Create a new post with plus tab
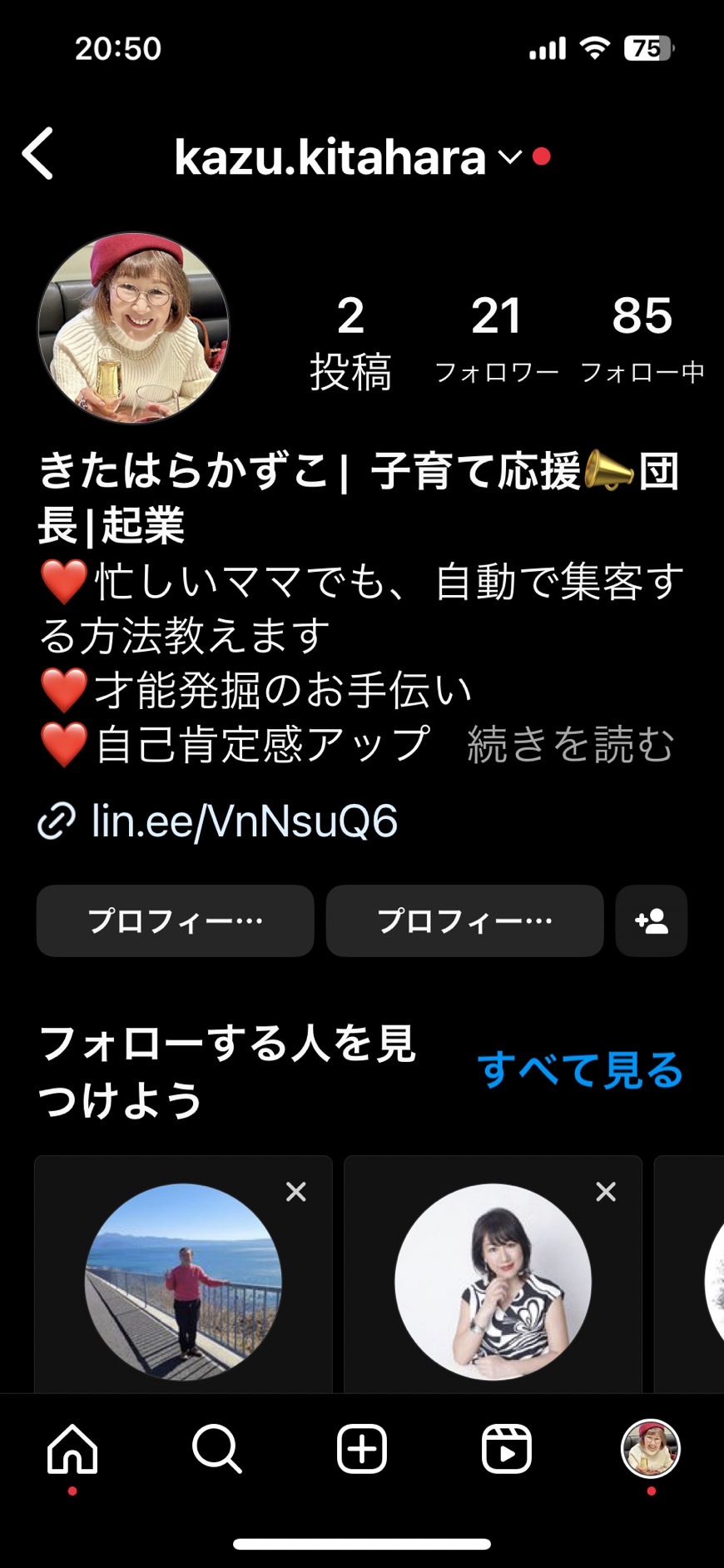The height and width of the screenshot is (1568, 724). (x=362, y=1449)
